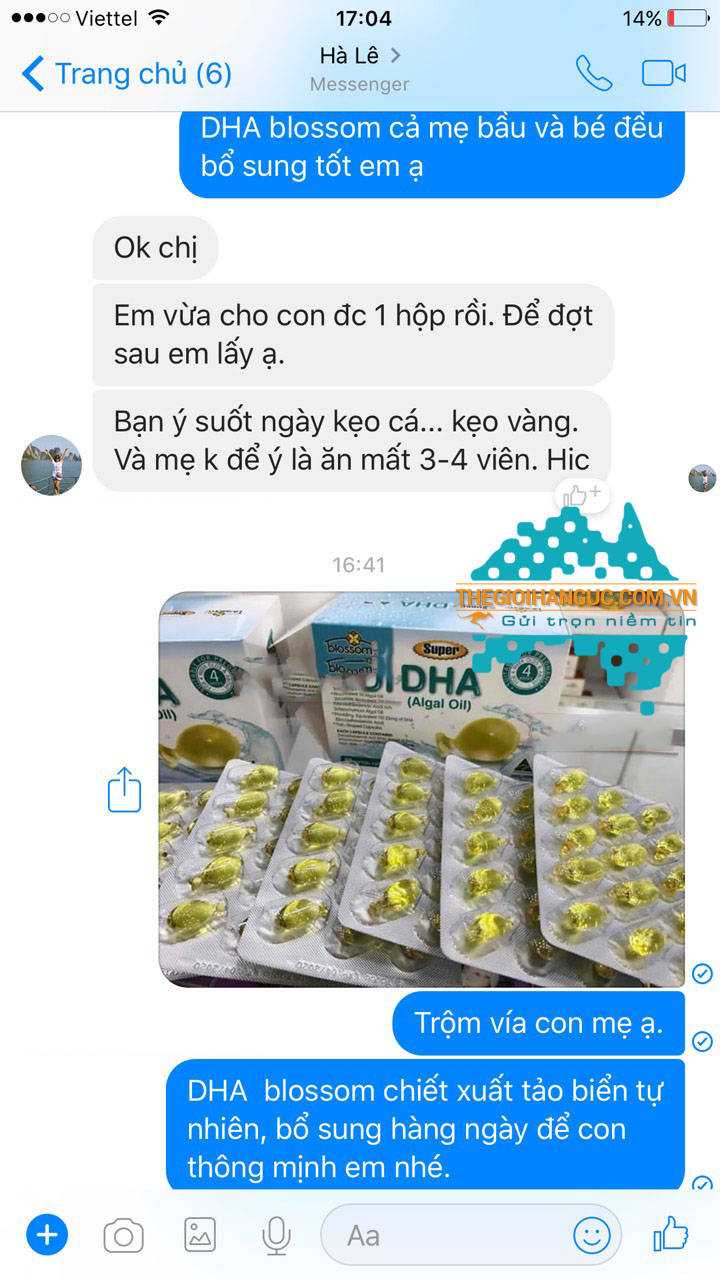
Task: Open the emoji picker
Action: (591, 1236)
